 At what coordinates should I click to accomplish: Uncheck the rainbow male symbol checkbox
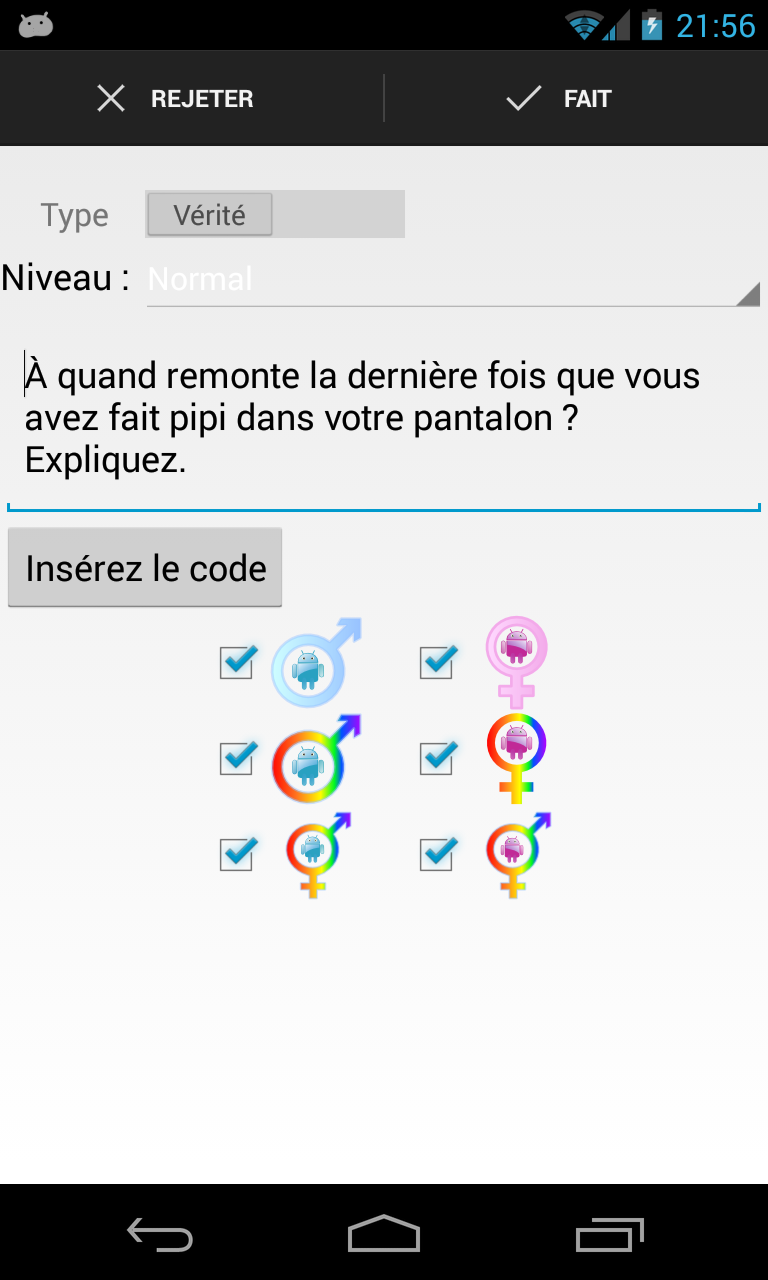[237, 758]
